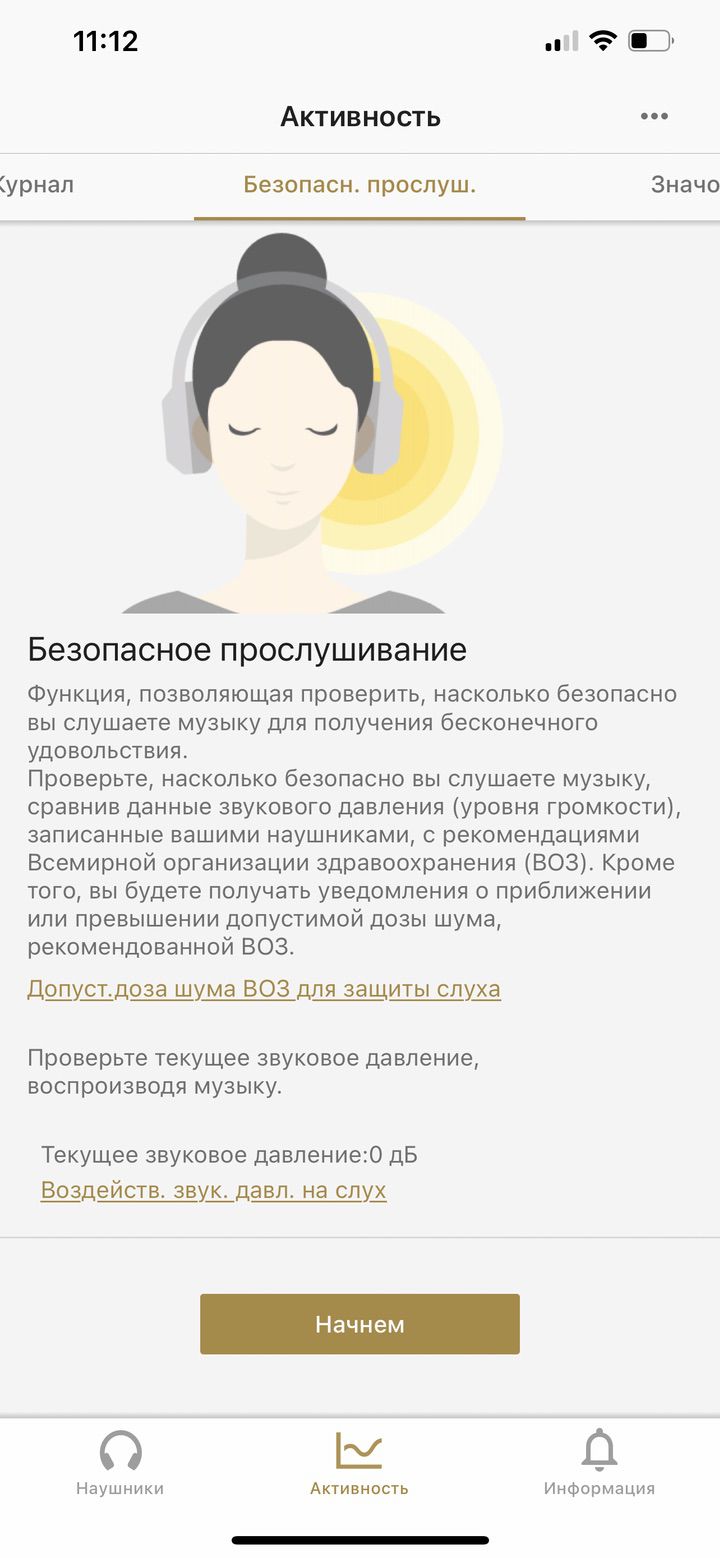Screen dimensions: 720x1558
Task: Open the Воздейств. звук. давл. на слух link
Action: point(213,1190)
